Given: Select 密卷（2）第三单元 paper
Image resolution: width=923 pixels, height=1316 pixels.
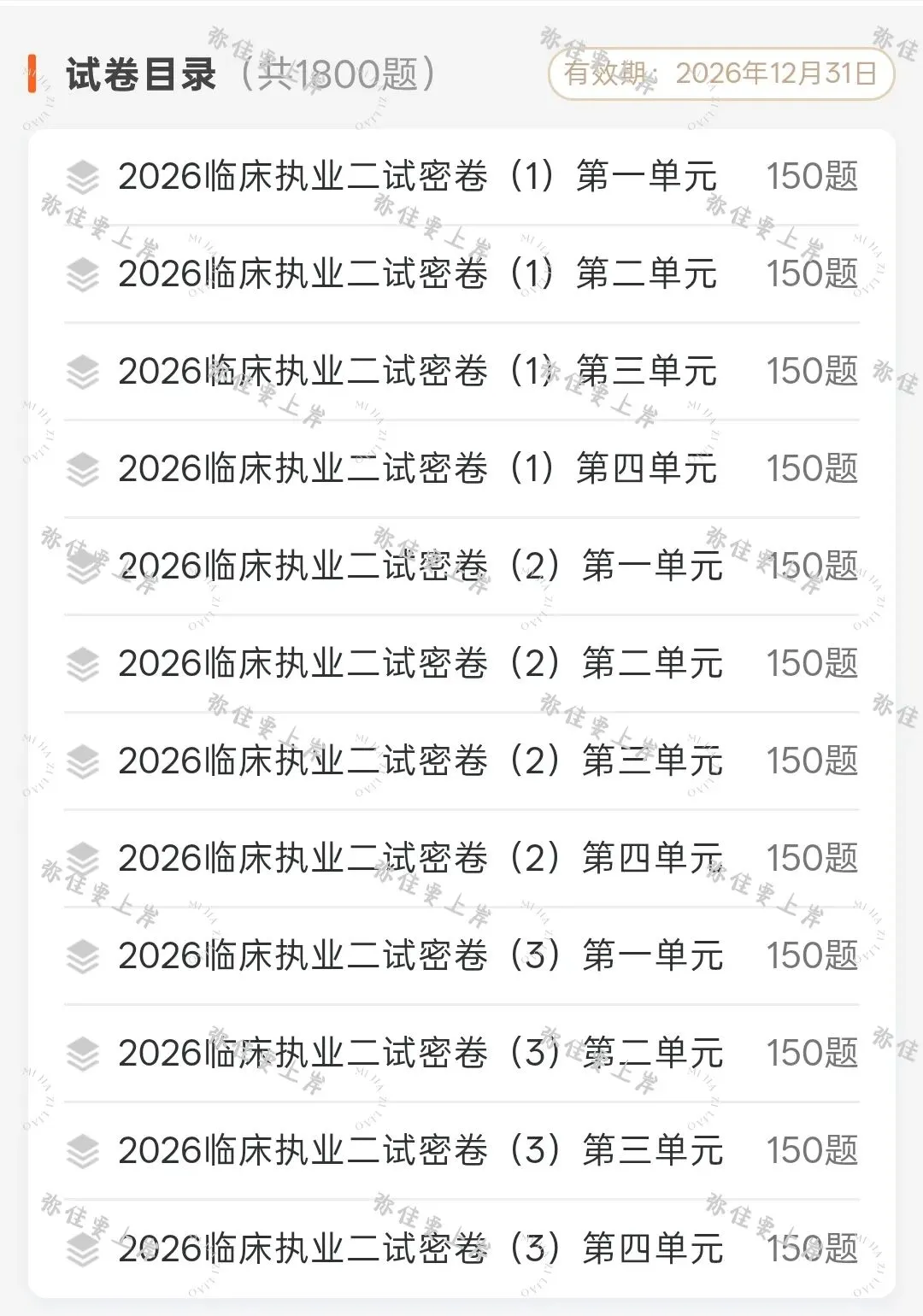Looking at the screenshot, I should (x=461, y=761).
